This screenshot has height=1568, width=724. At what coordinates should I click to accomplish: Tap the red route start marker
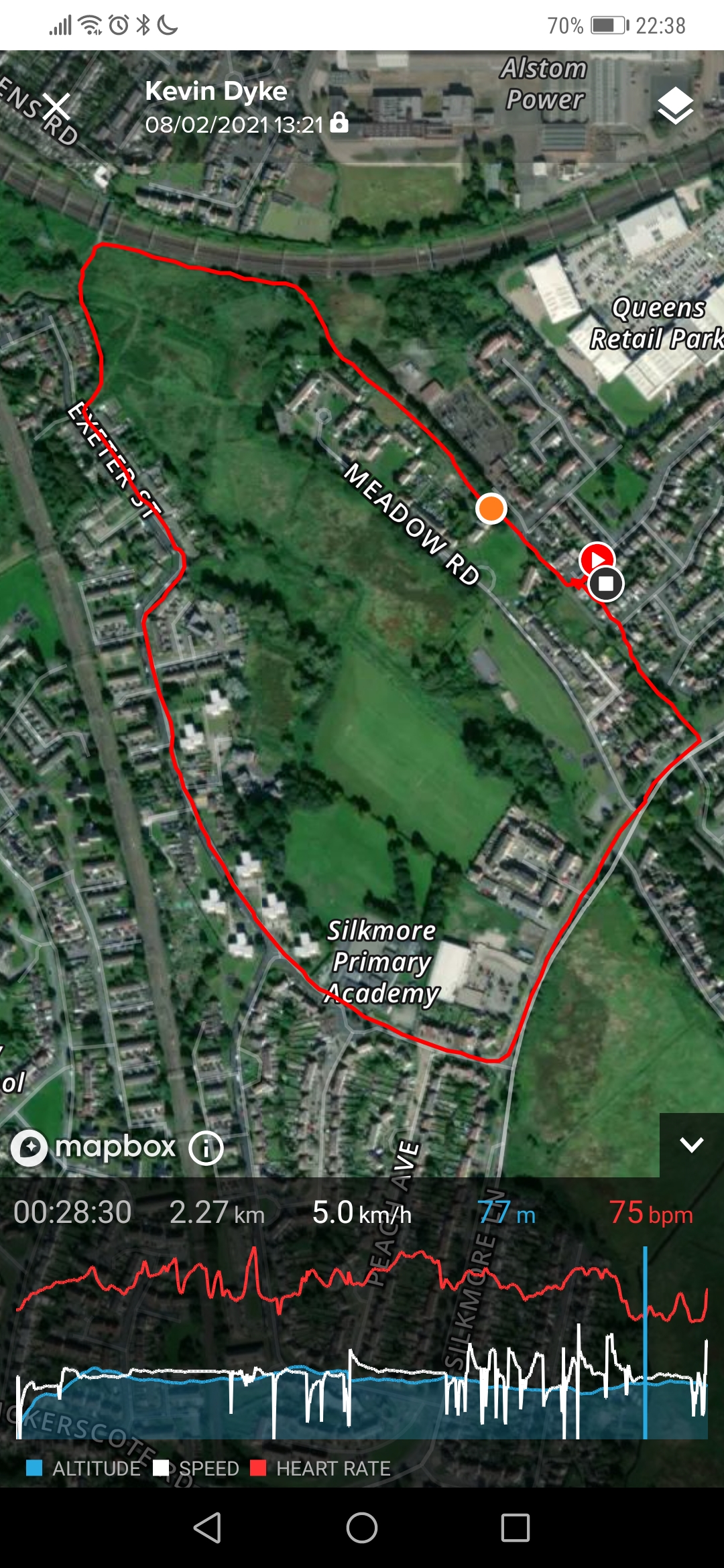pyautogui.click(x=596, y=558)
